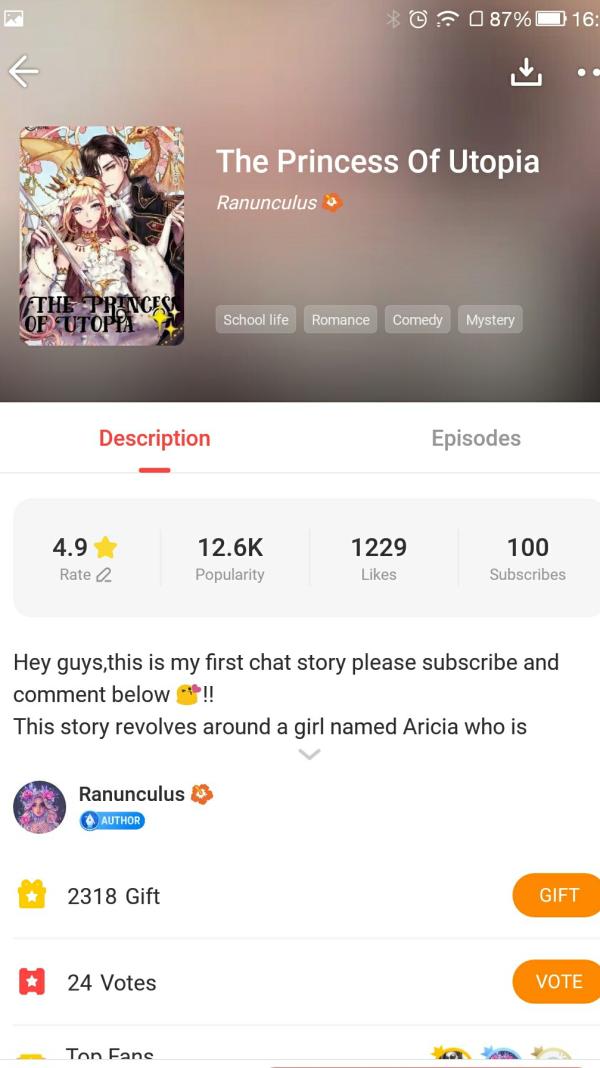The width and height of the screenshot is (600, 1068).
Task: Select the Description tab
Action: [x=154, y=438]
